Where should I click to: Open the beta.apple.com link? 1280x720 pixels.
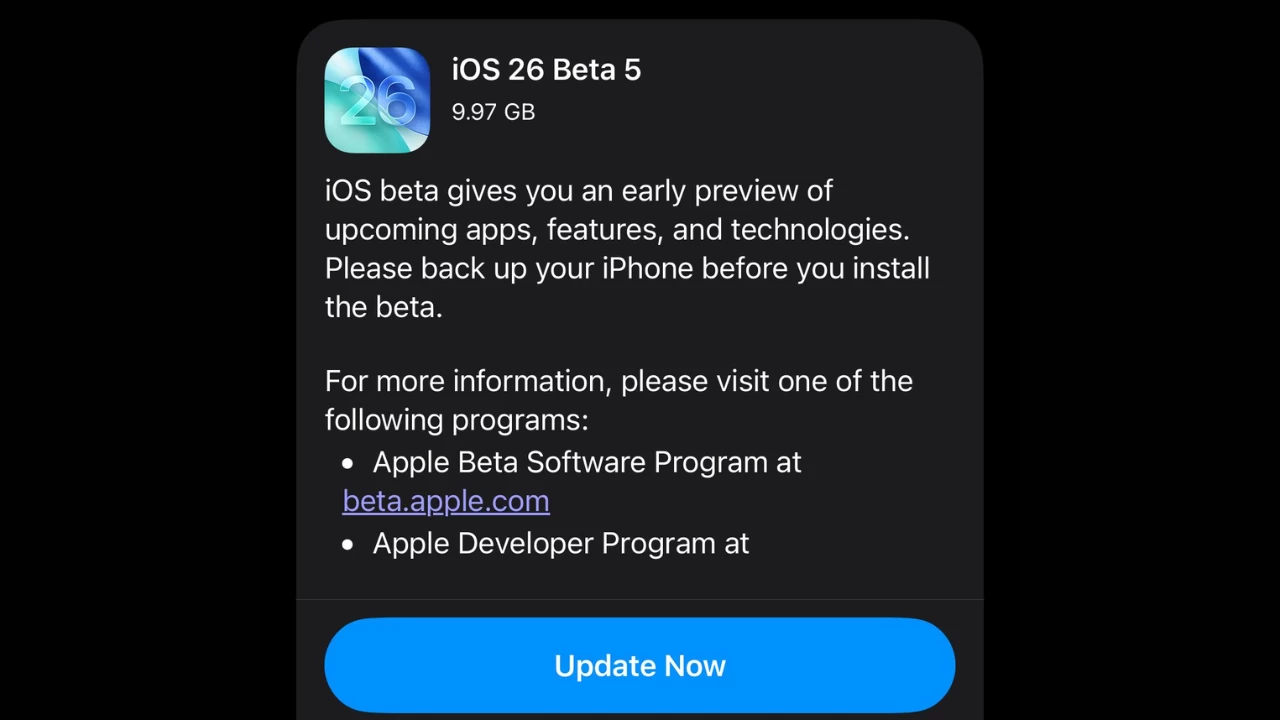click(x=446, y=501)
